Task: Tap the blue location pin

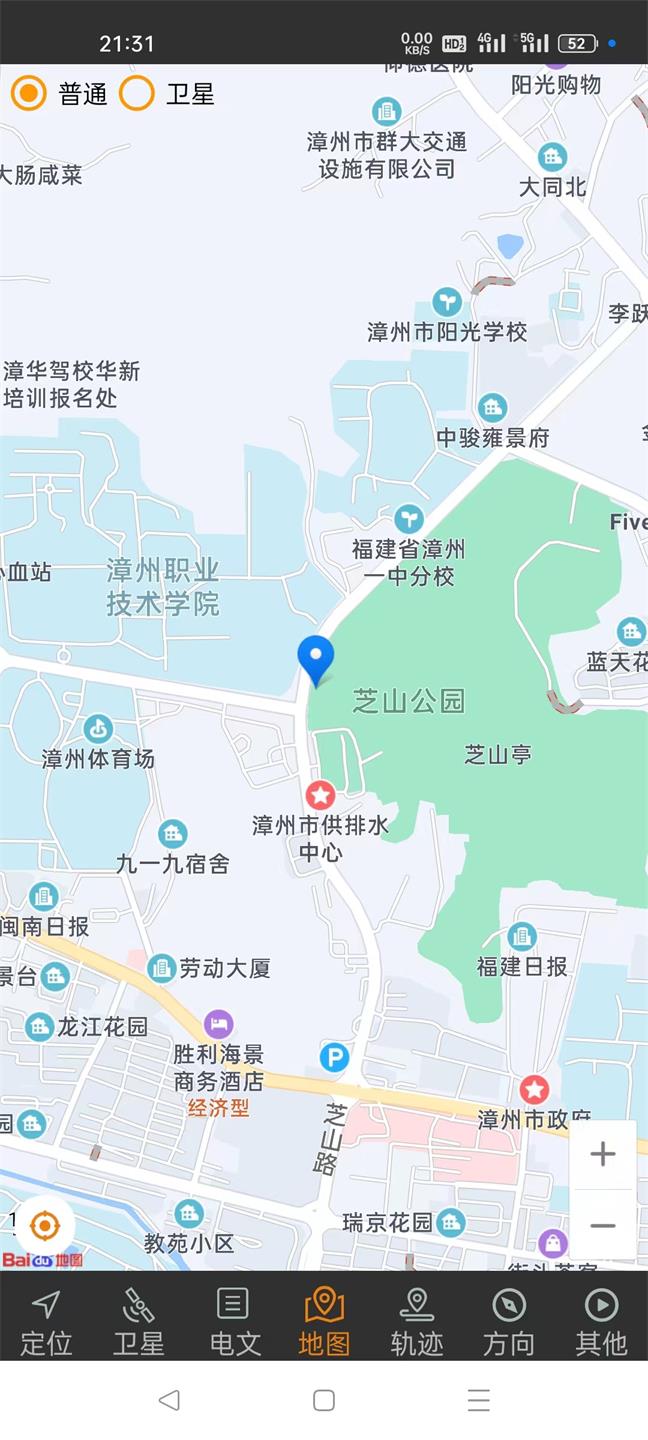Action: [x=316, y=658]
